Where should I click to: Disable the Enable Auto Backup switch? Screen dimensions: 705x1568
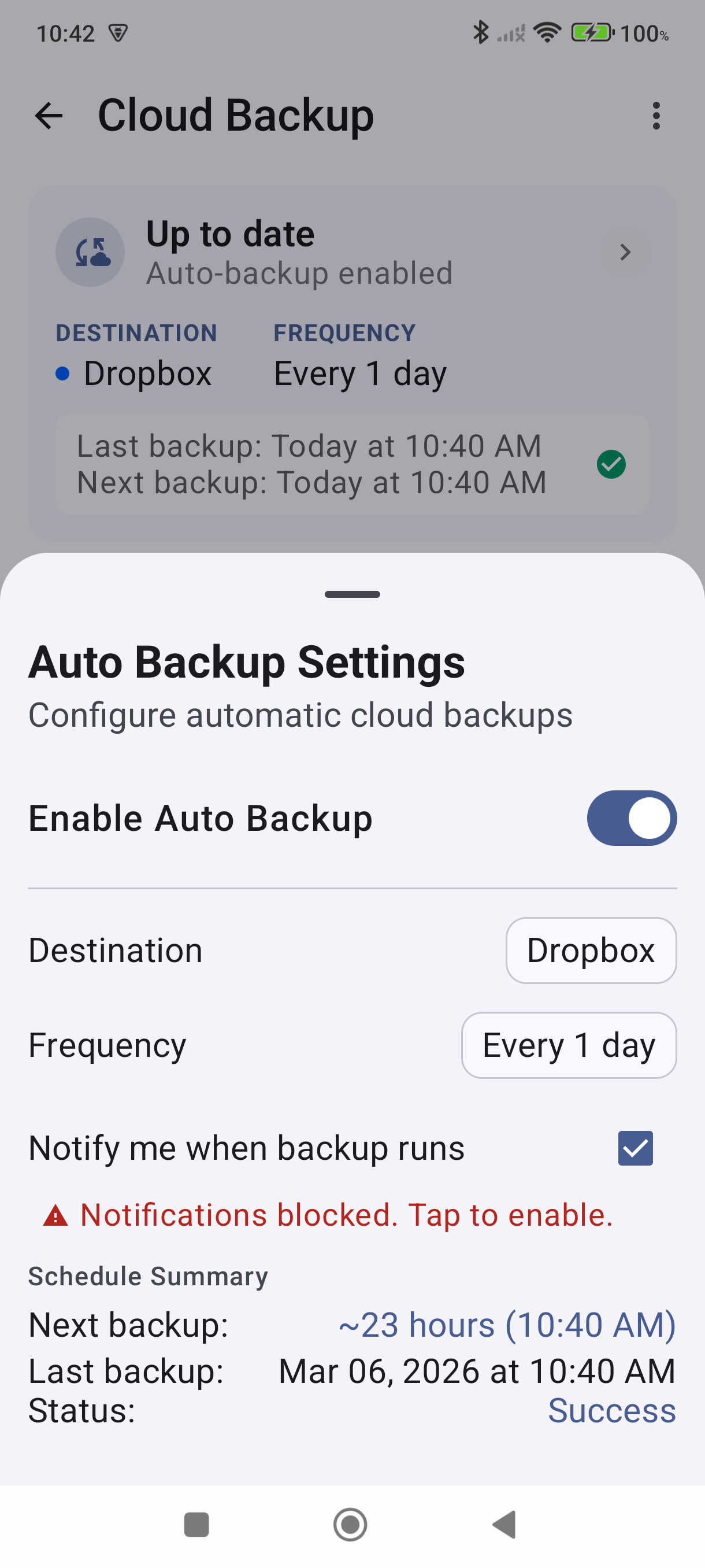pos(632,818)
